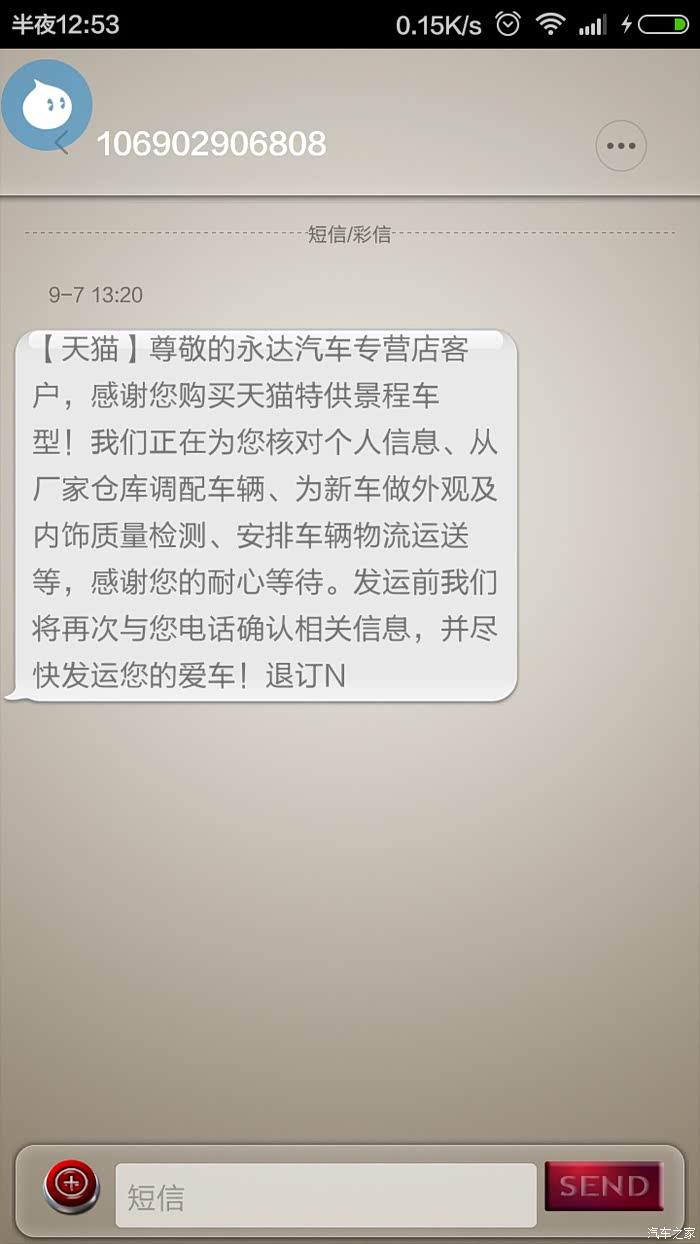
Task: Focus the 短信 message input field
Action: coord(326,1195)
